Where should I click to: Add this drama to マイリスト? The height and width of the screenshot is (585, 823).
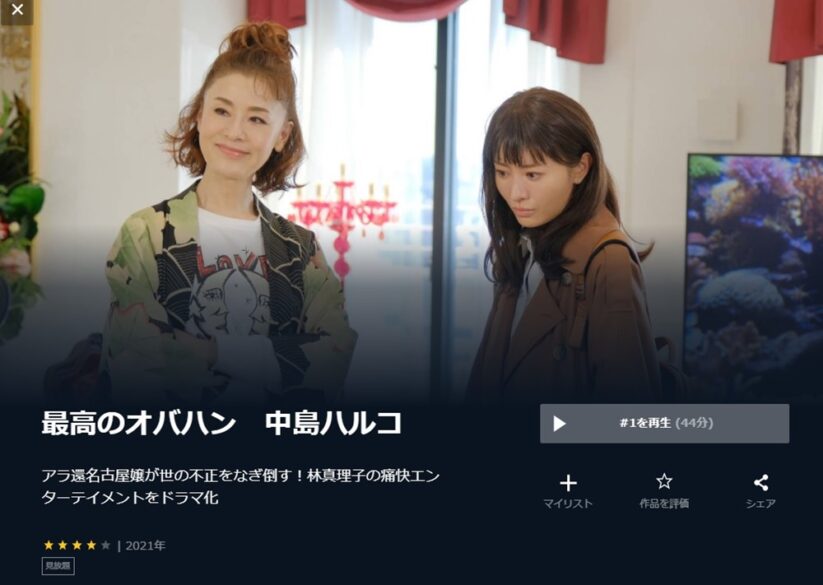pos(567,491)
